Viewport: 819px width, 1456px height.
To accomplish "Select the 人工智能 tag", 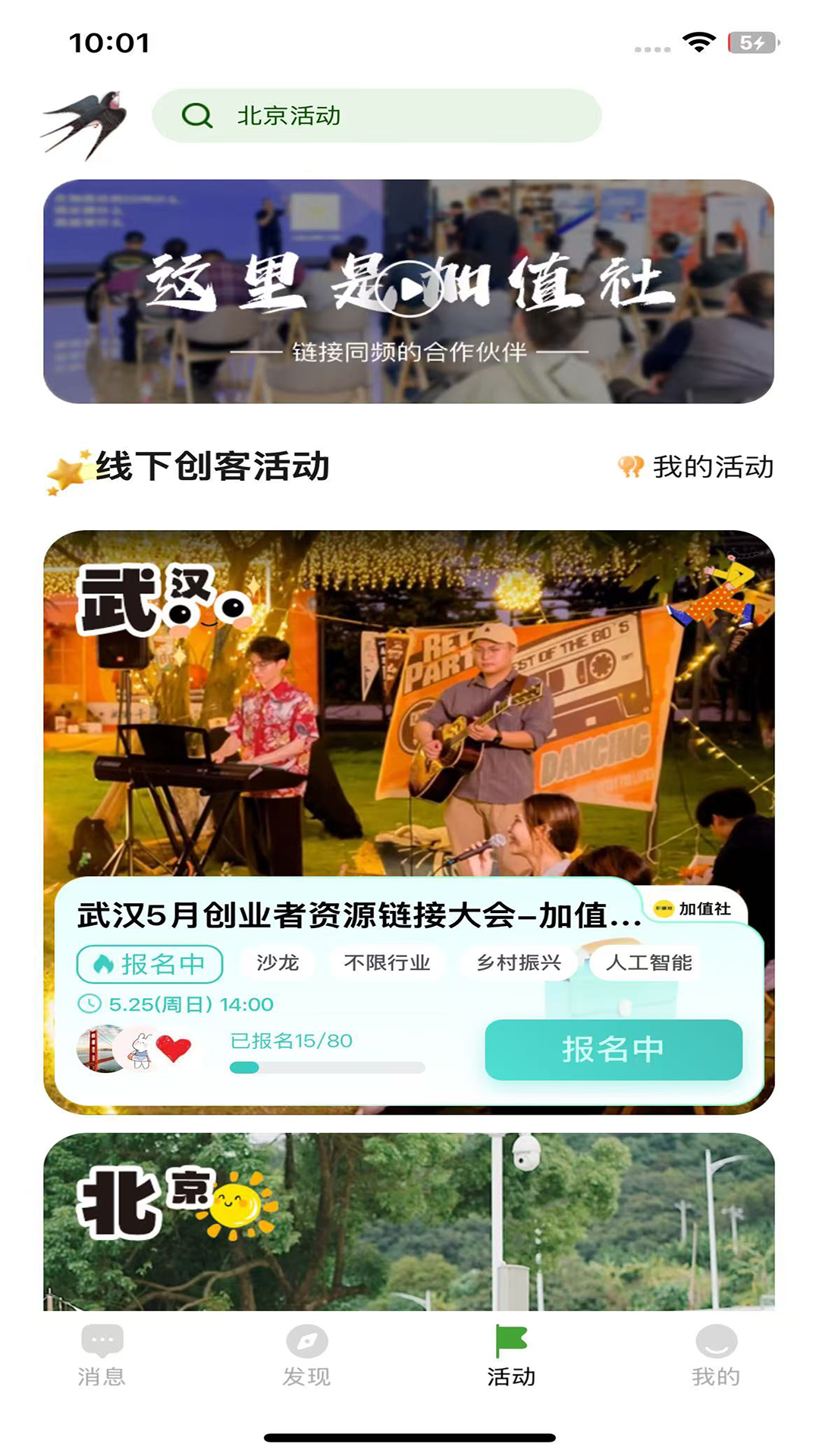I will pos(648,963).
